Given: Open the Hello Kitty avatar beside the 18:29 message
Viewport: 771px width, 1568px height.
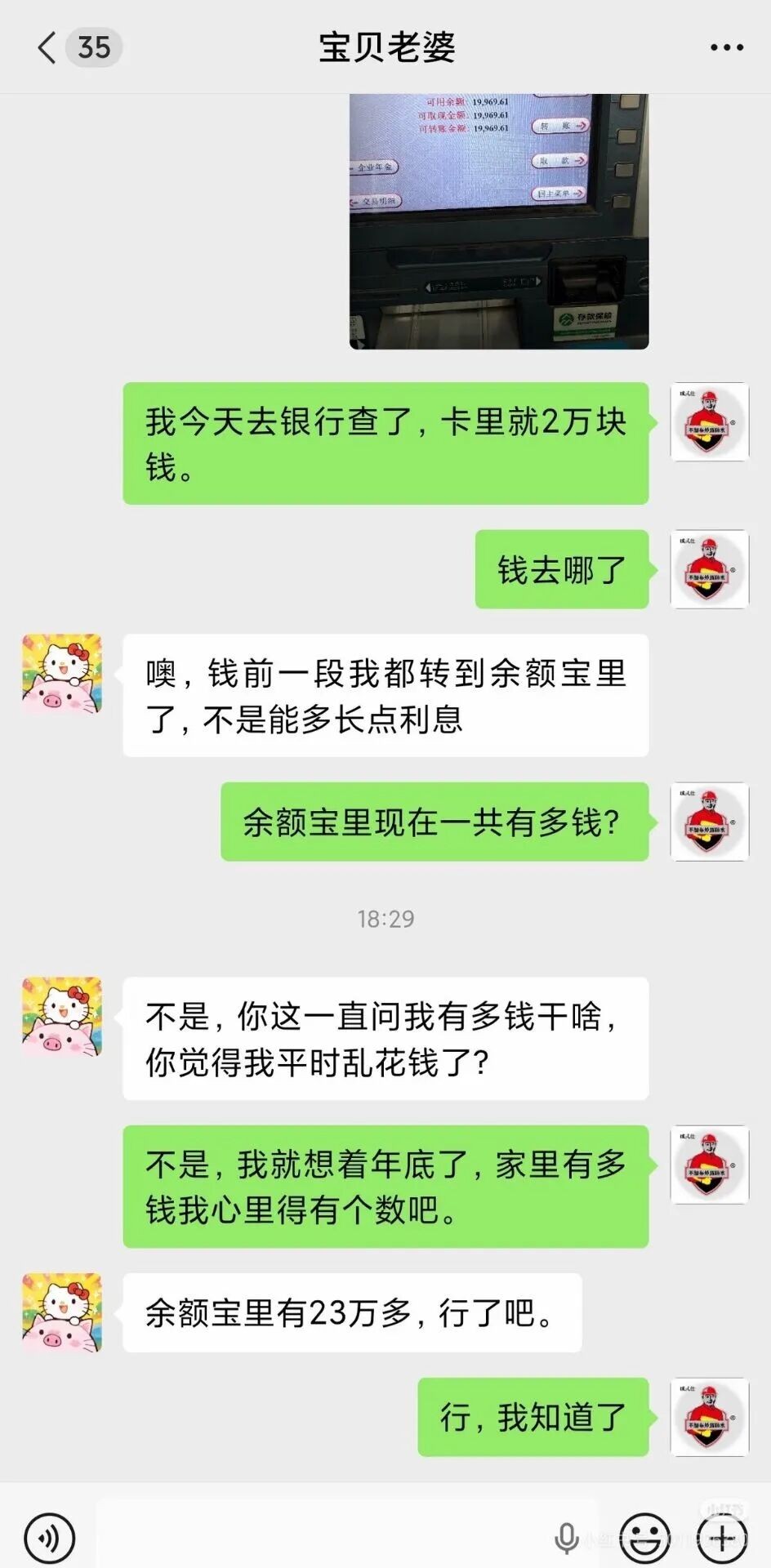Looking at the screenshot, I should [62, 1017].
